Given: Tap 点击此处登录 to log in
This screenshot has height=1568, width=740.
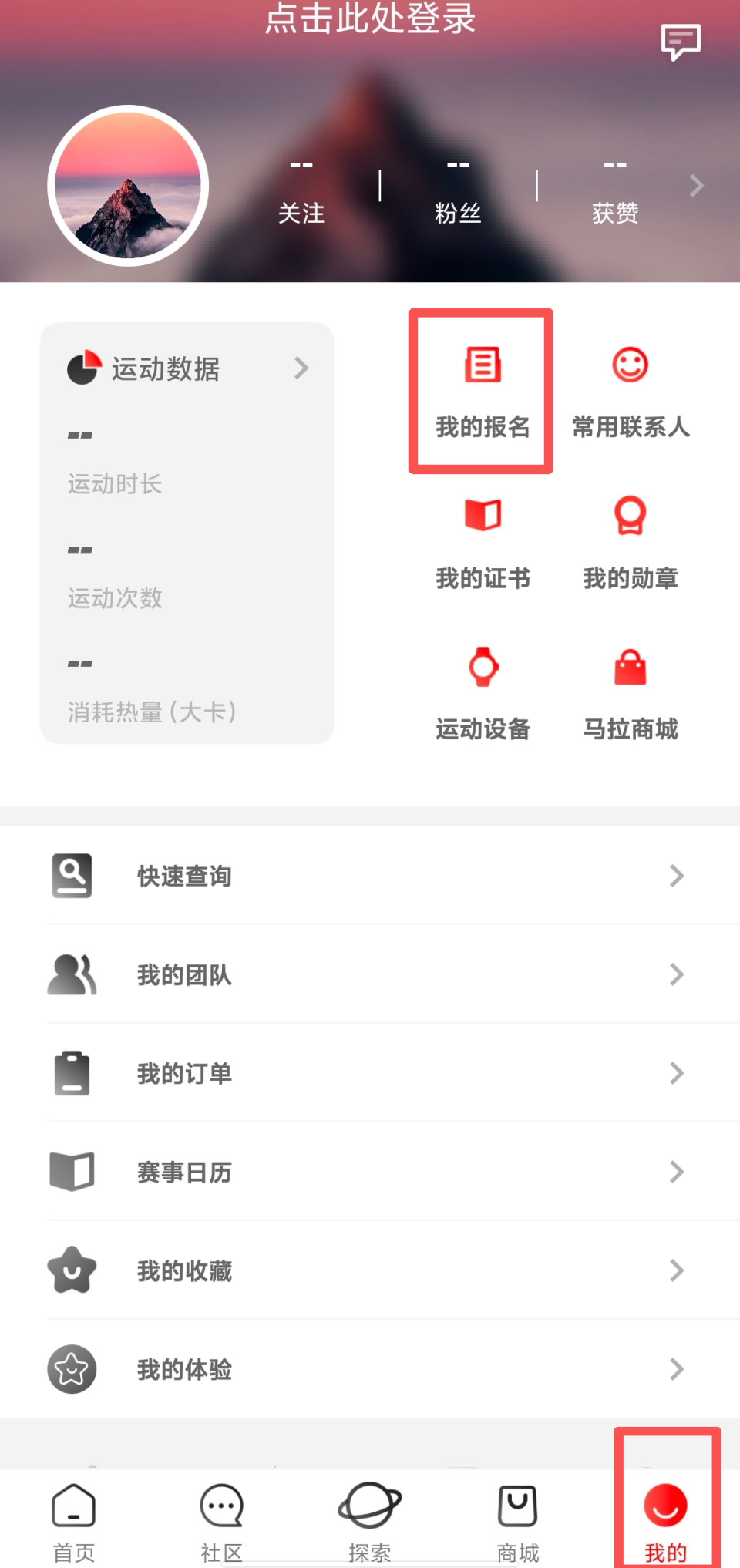Looking at the screenshot, I should point(368,21).
